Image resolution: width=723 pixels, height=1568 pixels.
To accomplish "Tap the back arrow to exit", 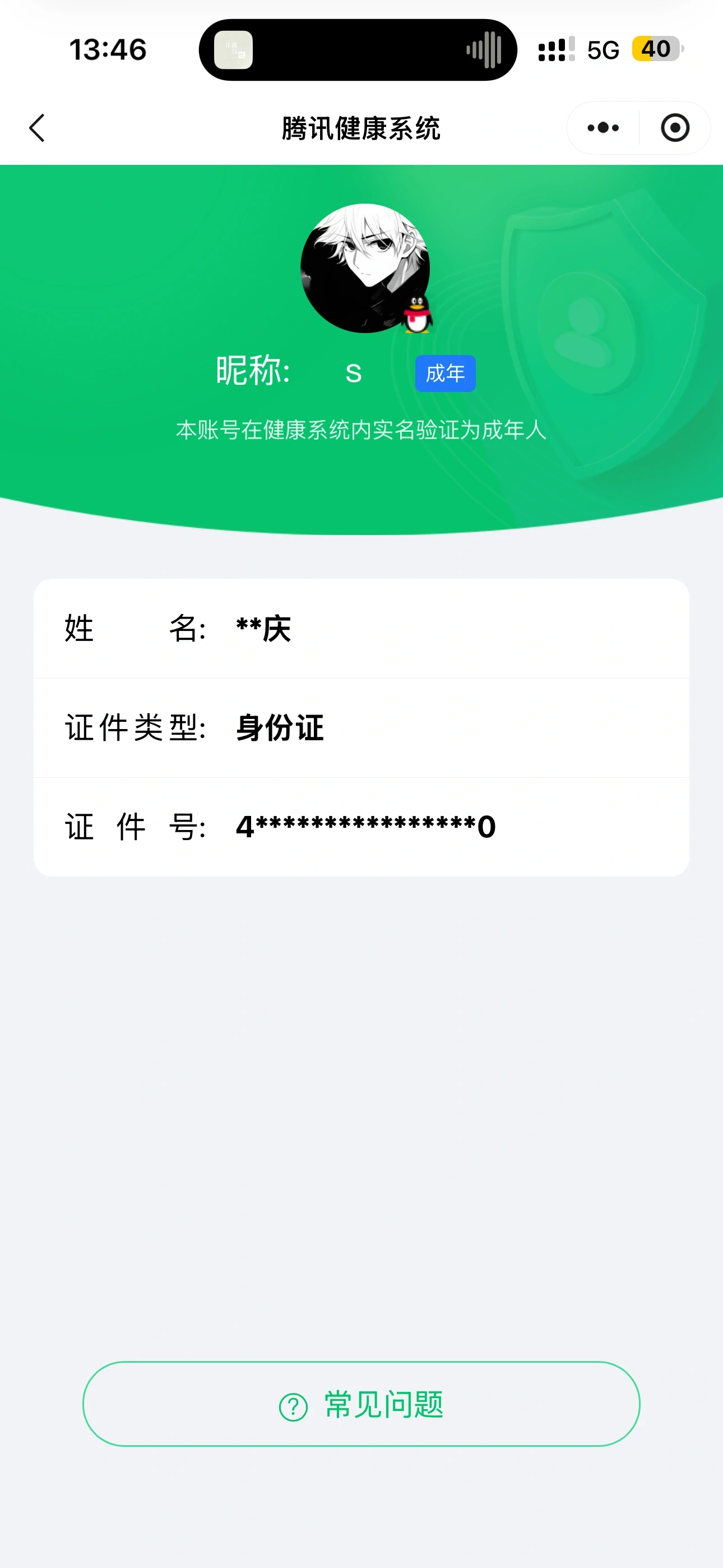I will click(x=36, y=128).
